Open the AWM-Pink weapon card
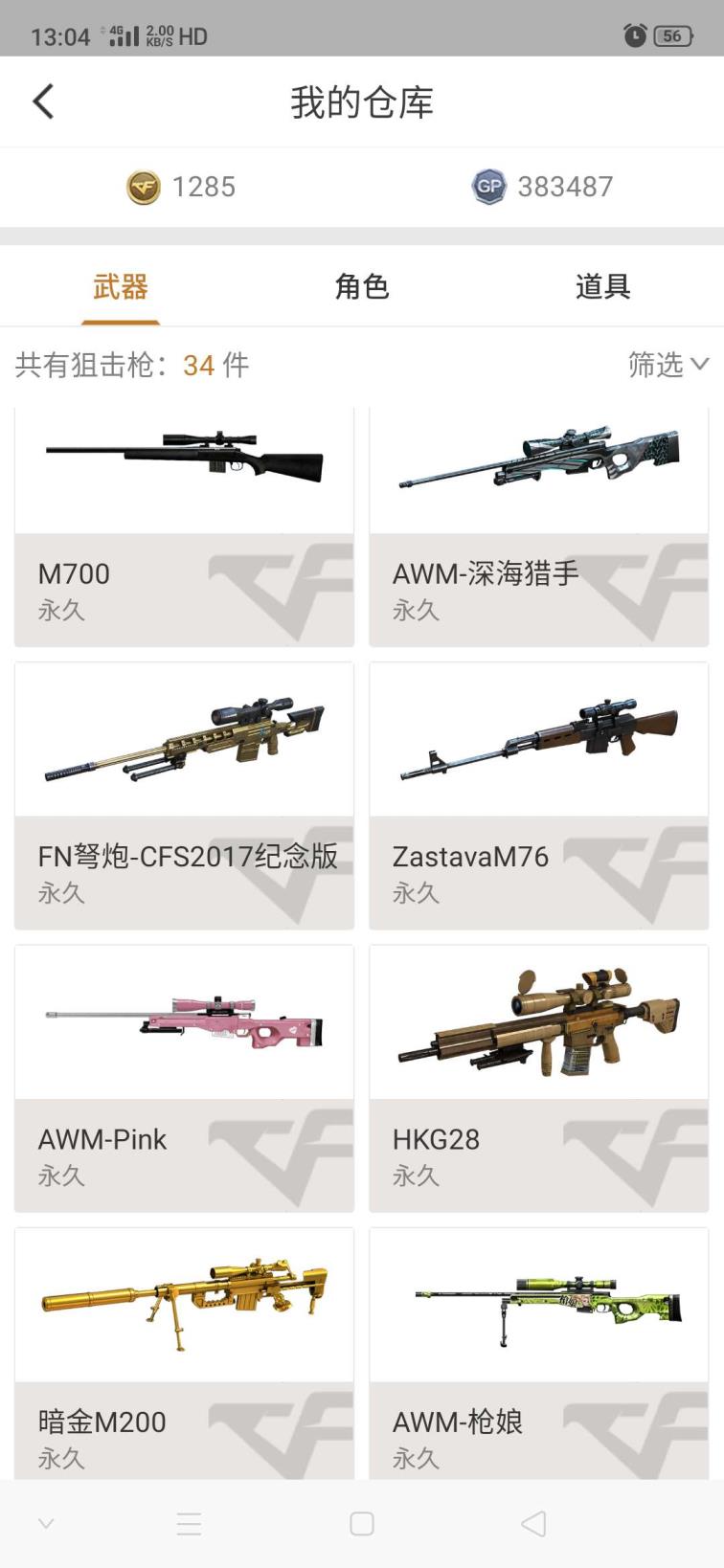Screen dimensions: 724x1568 point(184,1077)
